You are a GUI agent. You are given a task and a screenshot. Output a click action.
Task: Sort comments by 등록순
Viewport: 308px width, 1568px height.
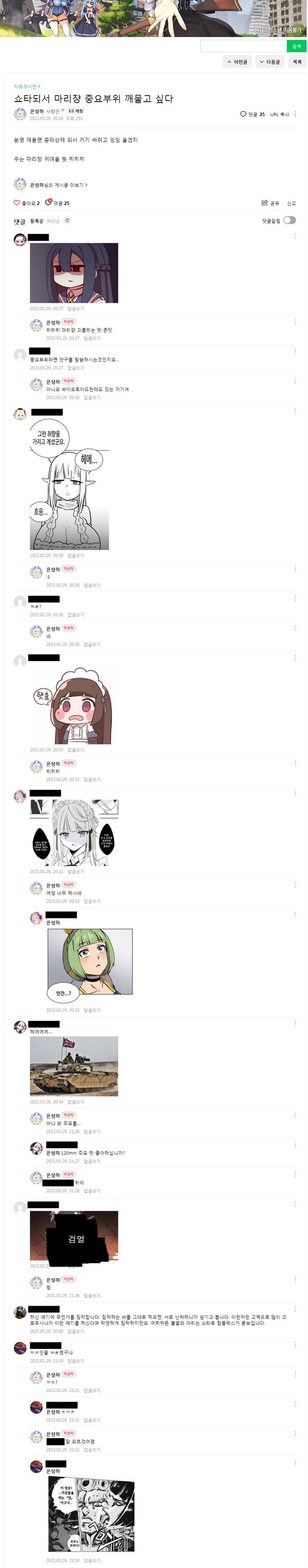pyautogui.click(x=36, y=221)
